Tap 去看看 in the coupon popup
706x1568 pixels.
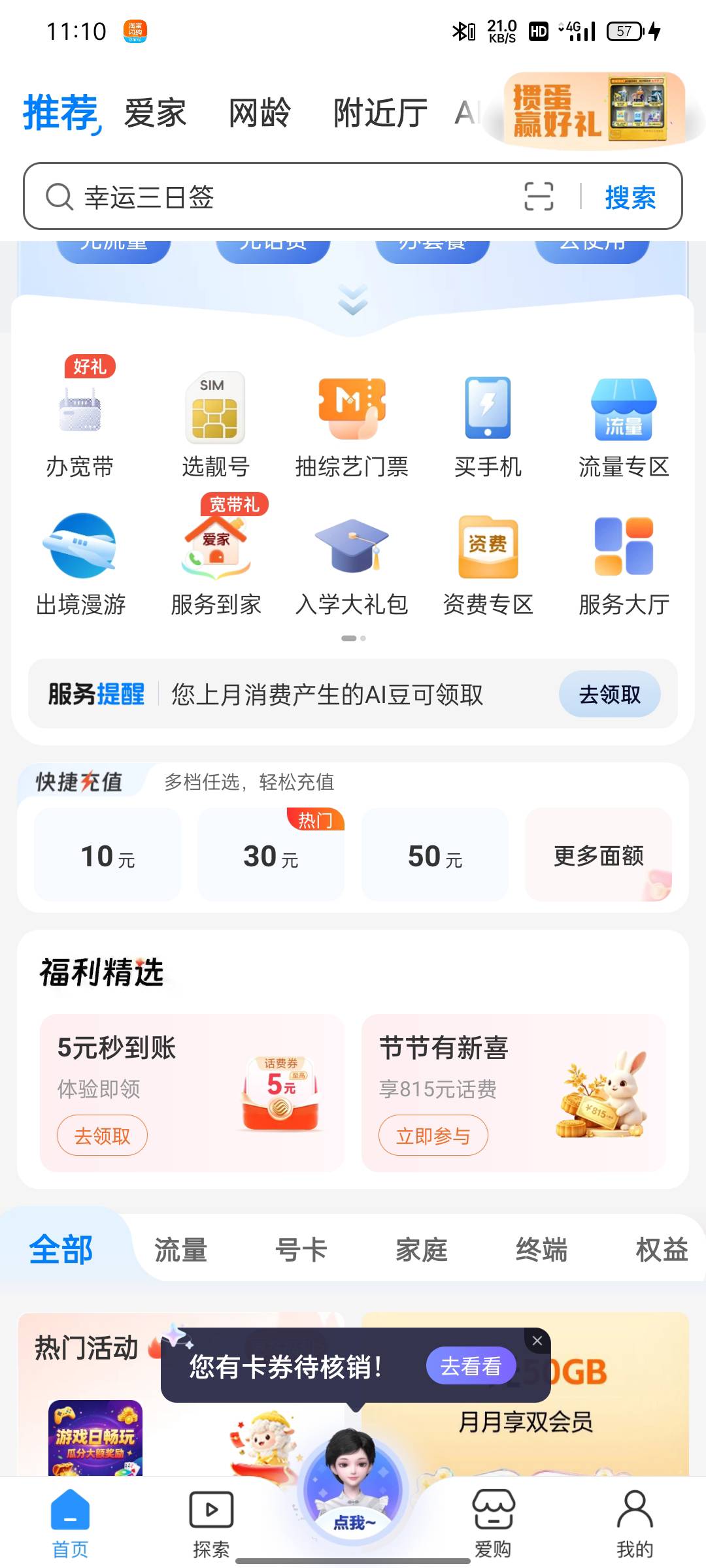471,1365
